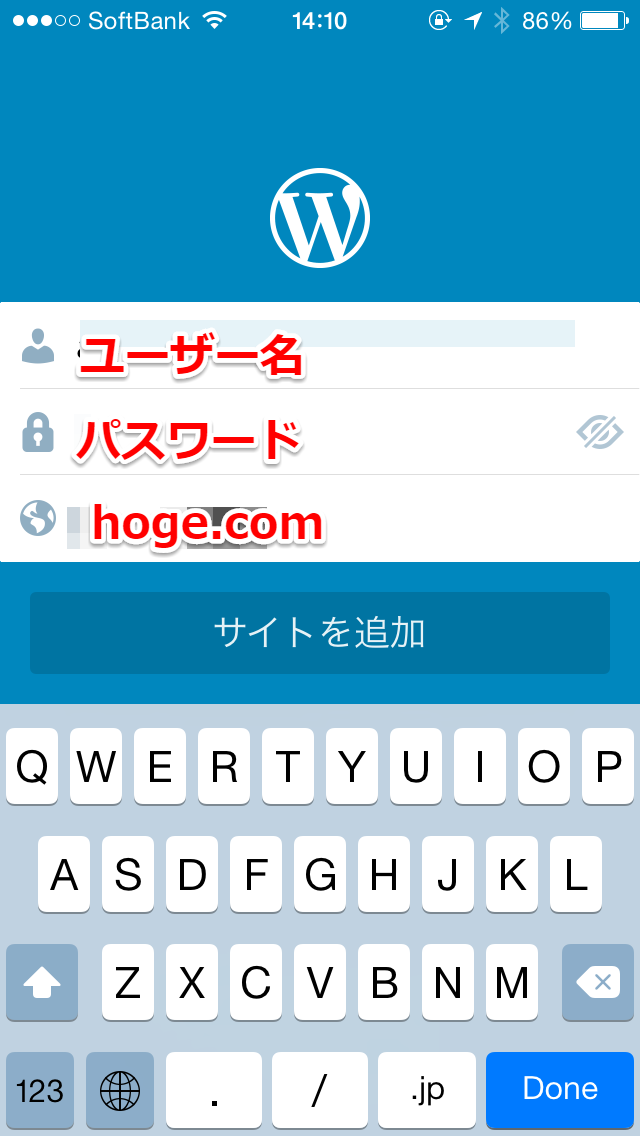Switch keyboard language via globe key

coord(120,1089)
